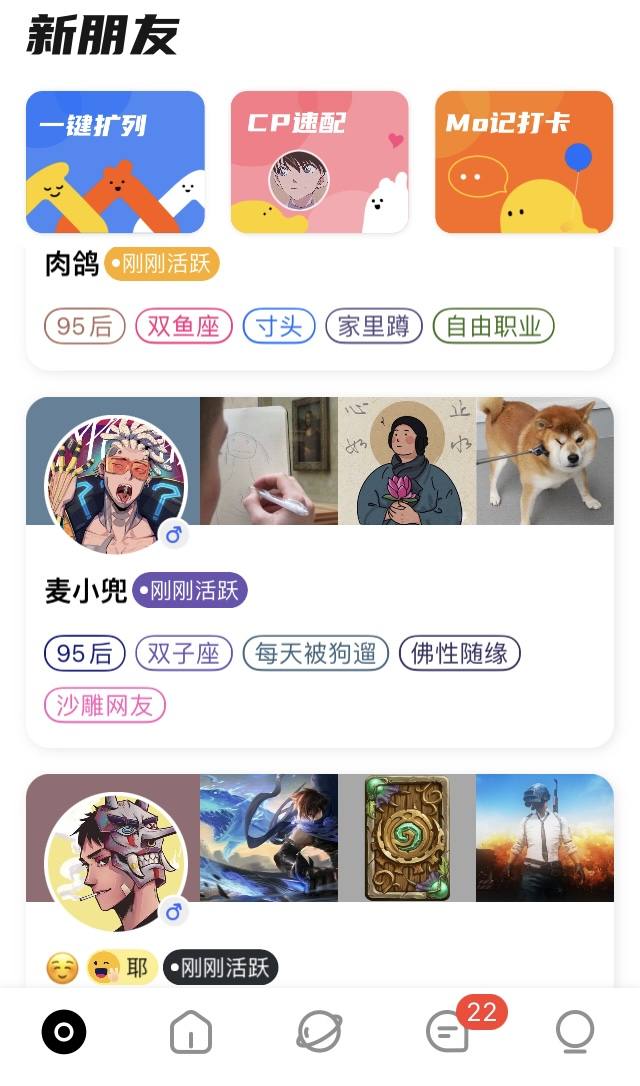Open 麦小兜's Shiba dog photo
640x1086 pixels.
[x=545, y=461]
